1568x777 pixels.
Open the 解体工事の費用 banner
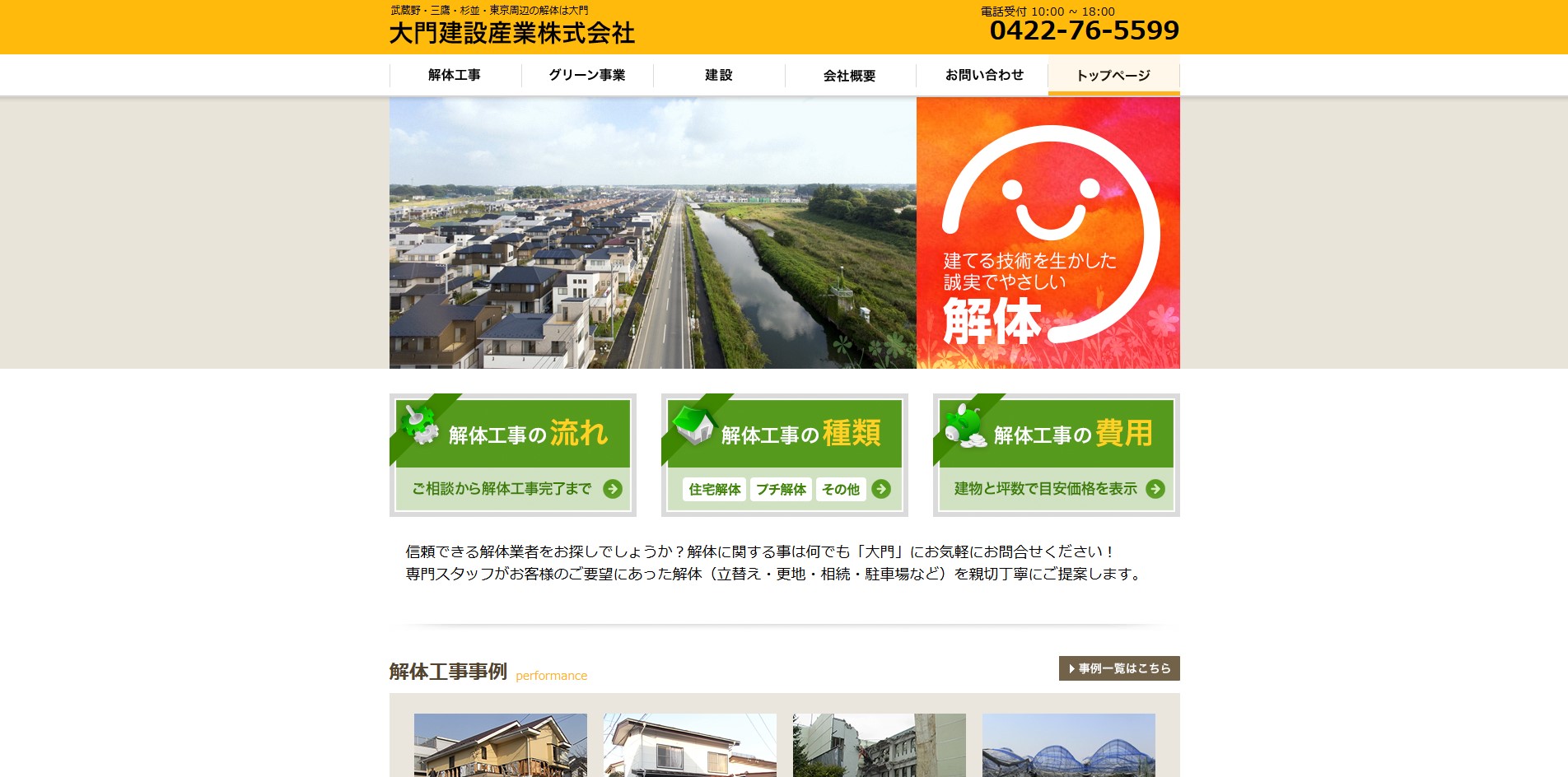coord(1056,454)
